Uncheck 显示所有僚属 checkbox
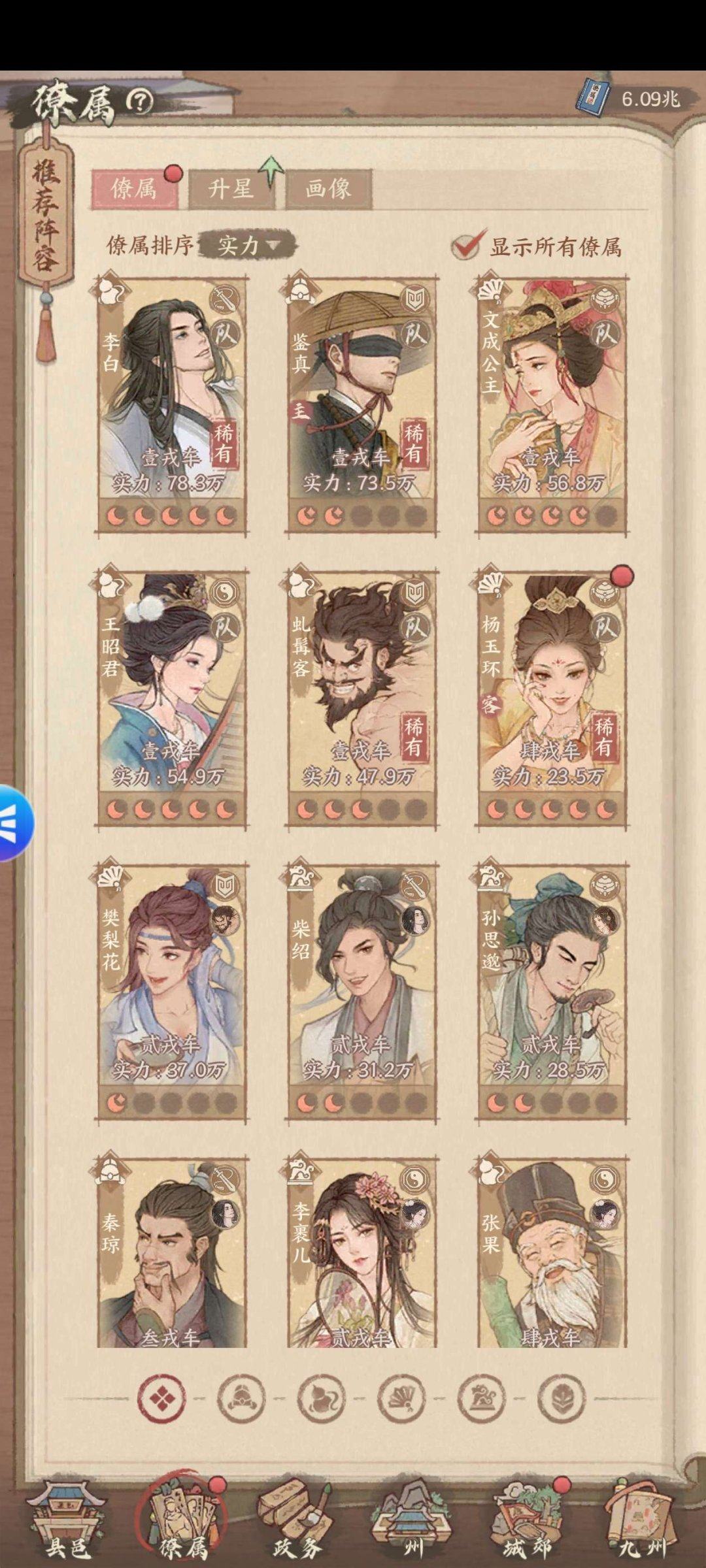 point(465,246)
